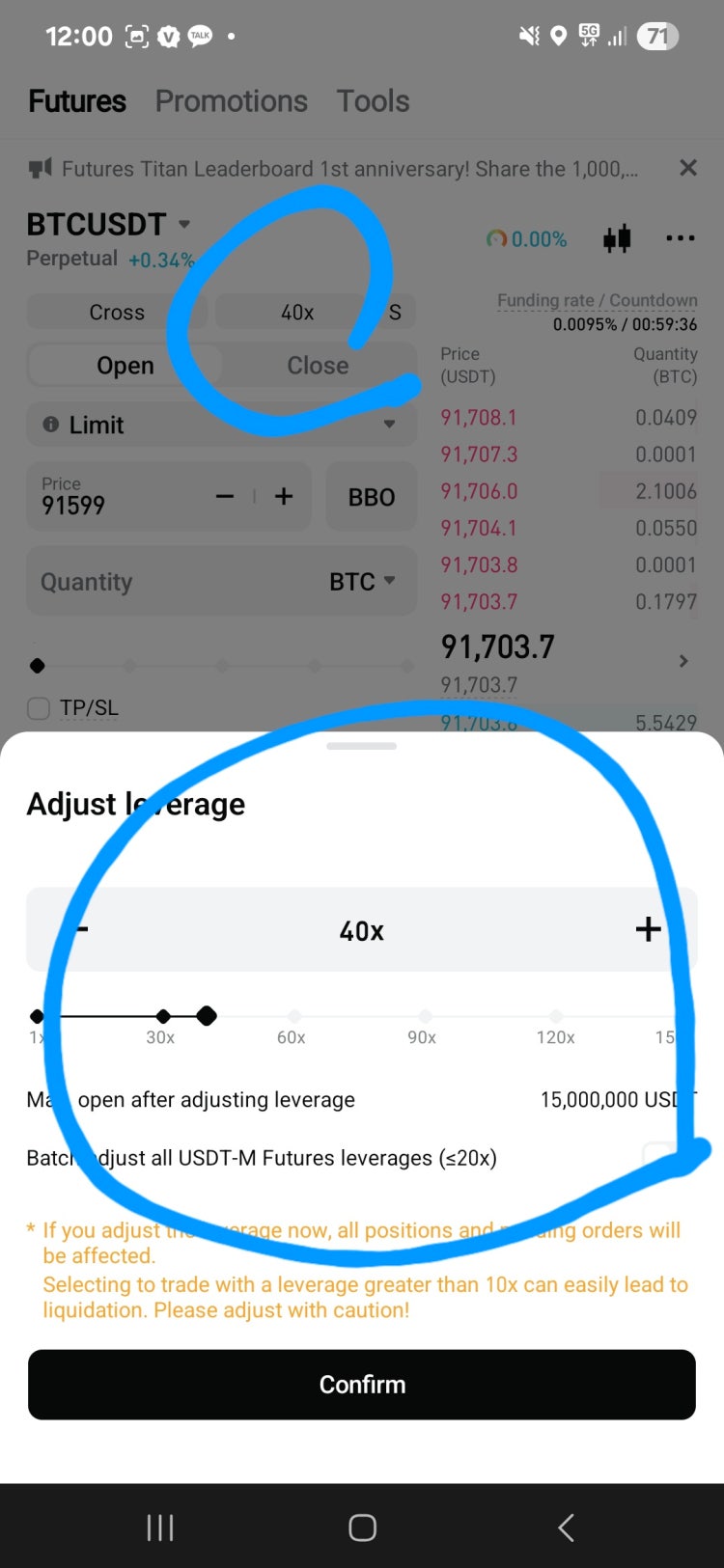Image resolution: width=724 pixels, height=1568 pixels.
Task: Move leverage to the 1x slider point
Action: (x=37, y=1016)
